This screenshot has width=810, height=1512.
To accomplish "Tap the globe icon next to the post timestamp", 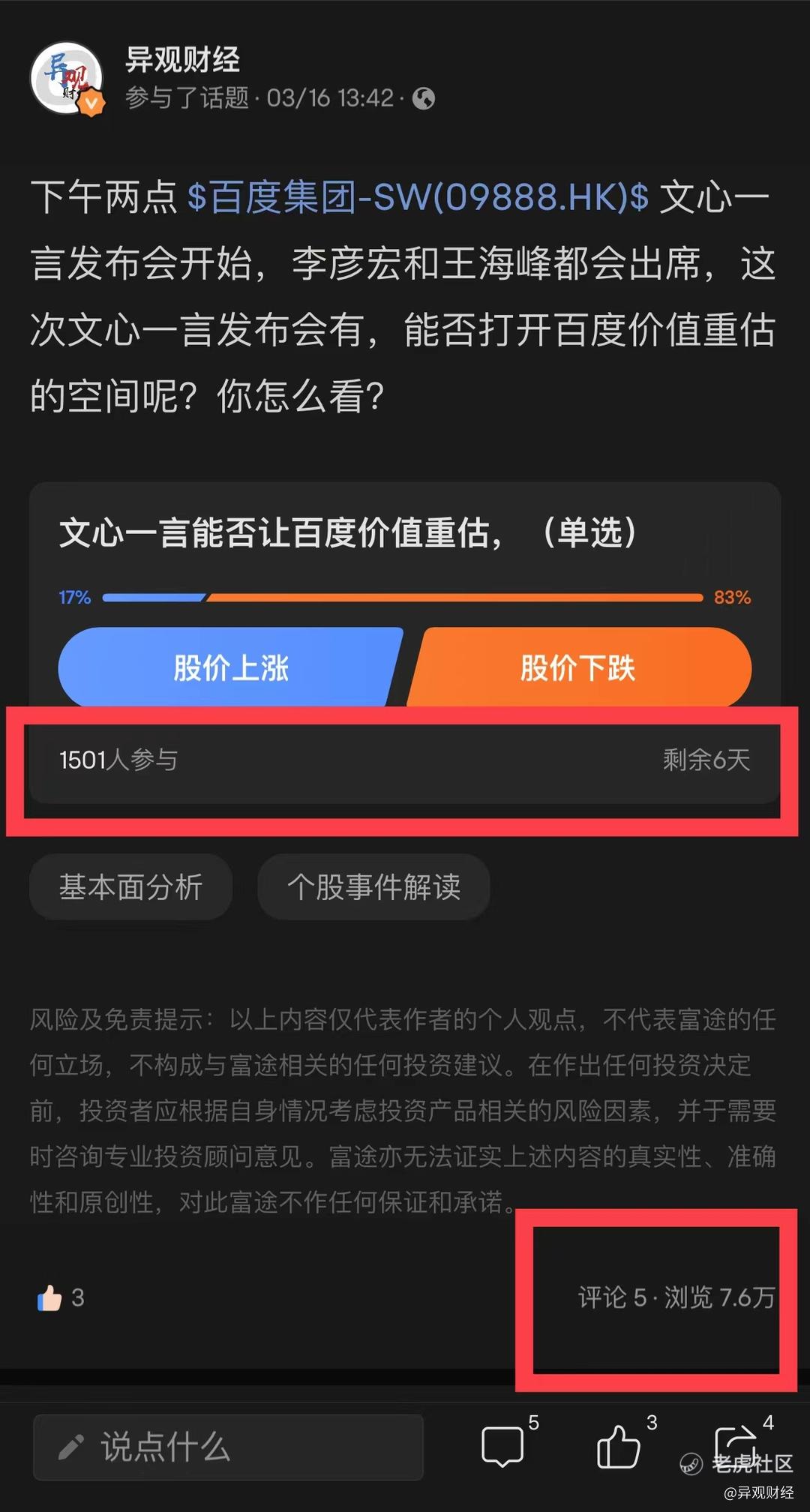I will click(x=425, y=98).
